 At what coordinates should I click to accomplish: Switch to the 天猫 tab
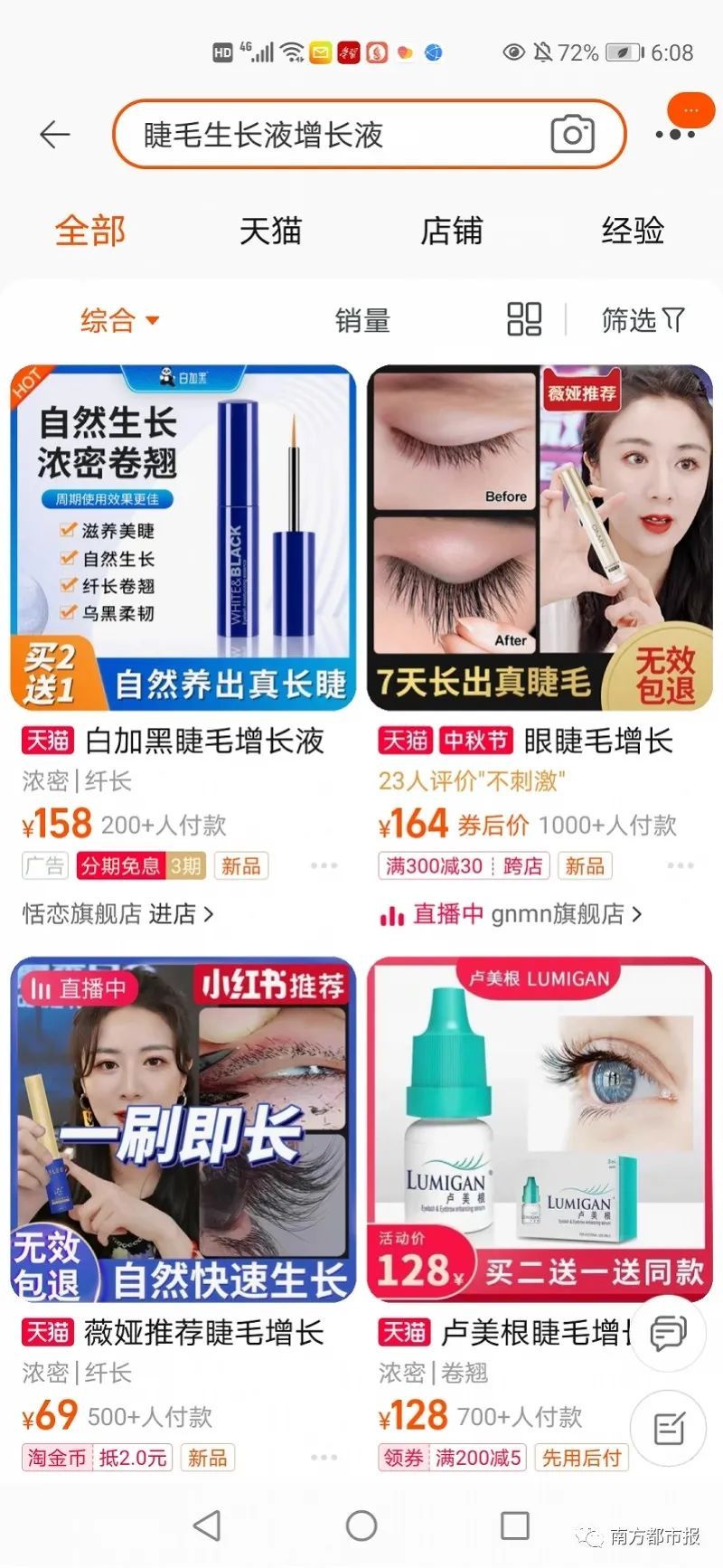click(x=270, y=231)
